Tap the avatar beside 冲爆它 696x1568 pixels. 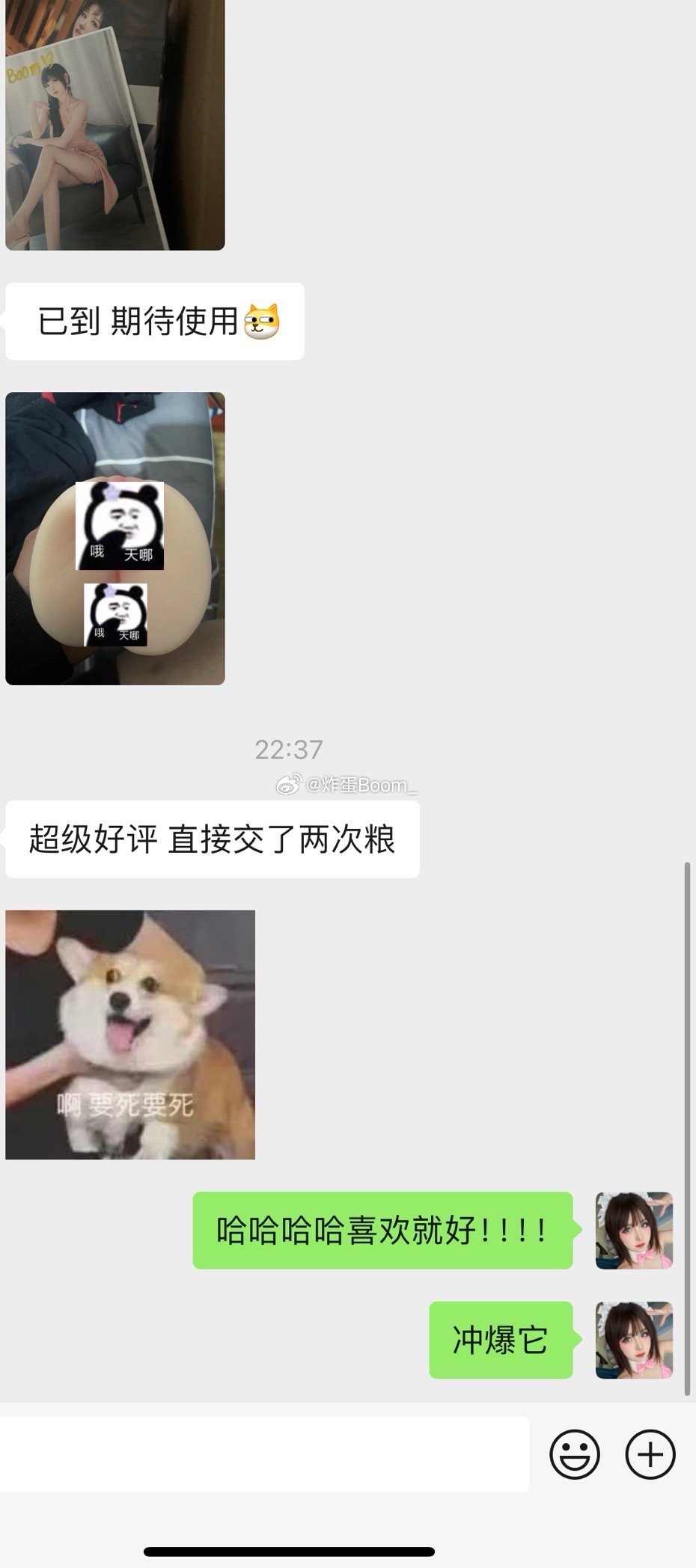click(x=634, y=1340)
